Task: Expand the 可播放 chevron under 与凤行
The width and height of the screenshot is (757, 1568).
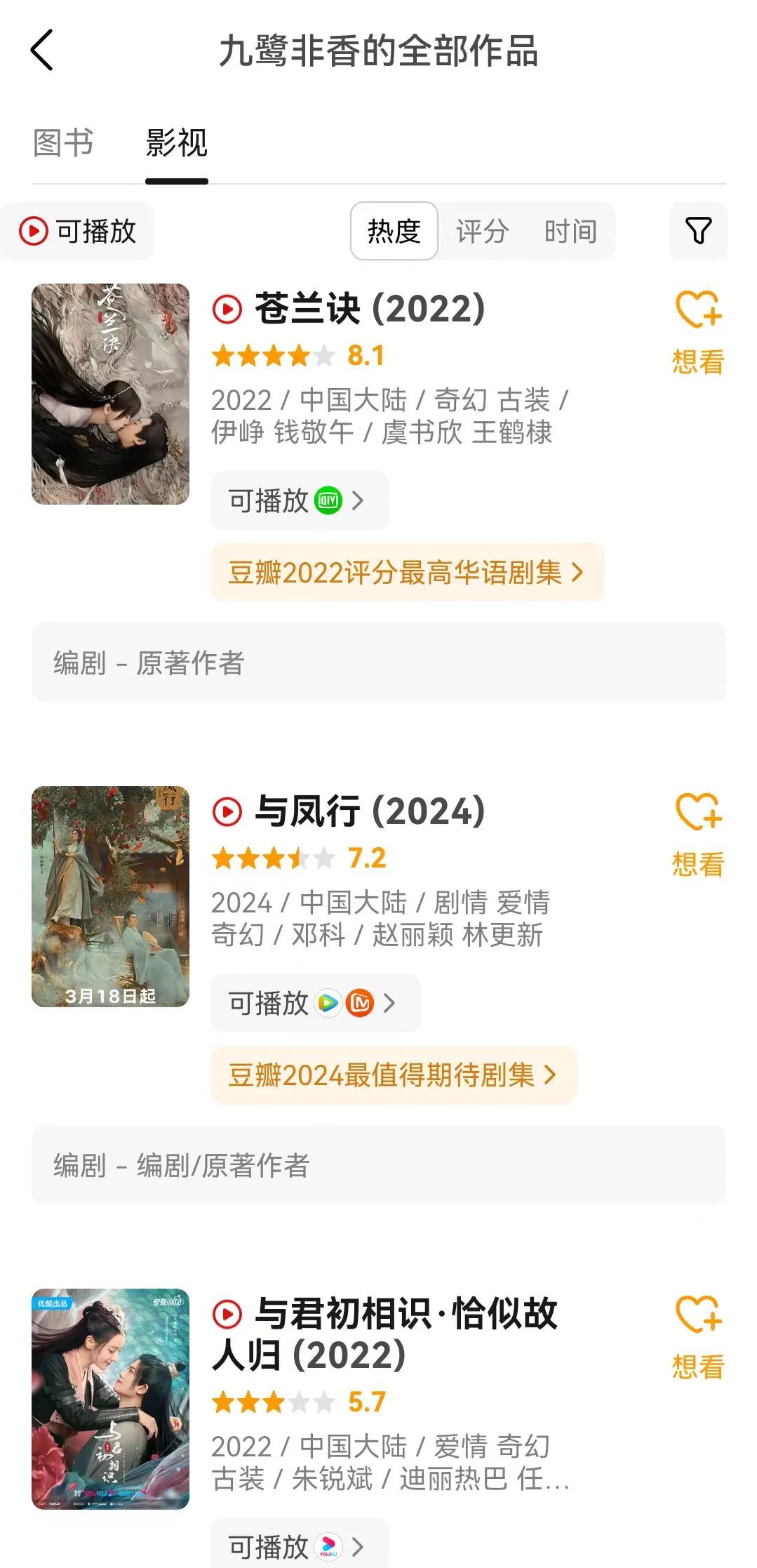Action: click(390, 1004)
